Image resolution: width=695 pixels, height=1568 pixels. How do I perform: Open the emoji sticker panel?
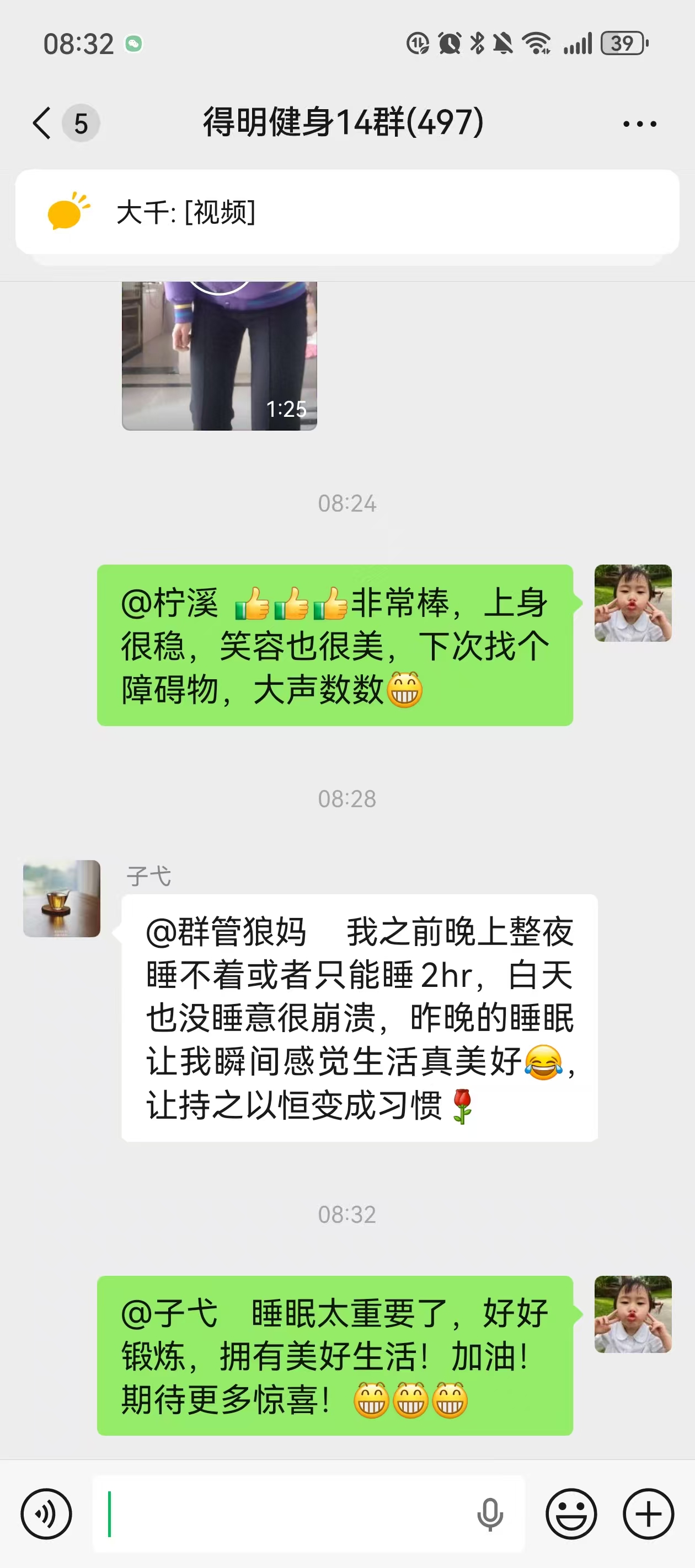point(571,1514)
